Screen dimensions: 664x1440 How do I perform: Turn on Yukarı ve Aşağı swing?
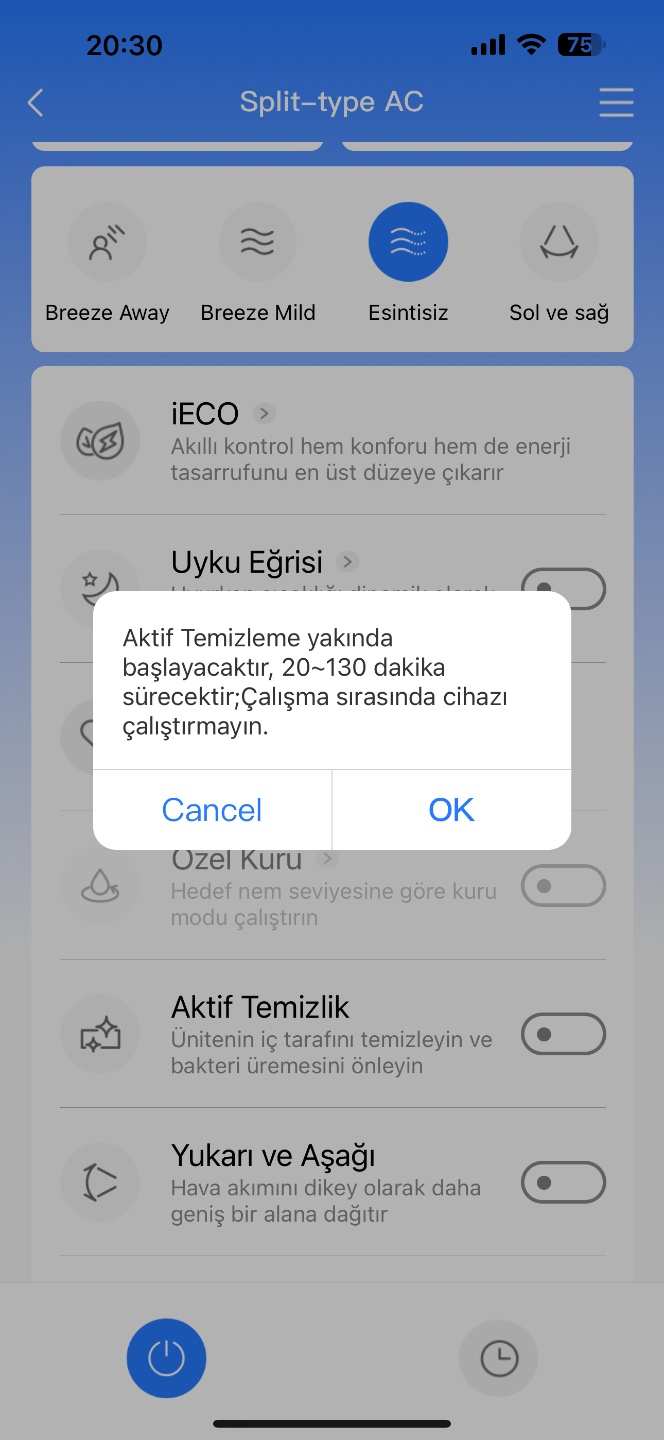coord(564,1182)
